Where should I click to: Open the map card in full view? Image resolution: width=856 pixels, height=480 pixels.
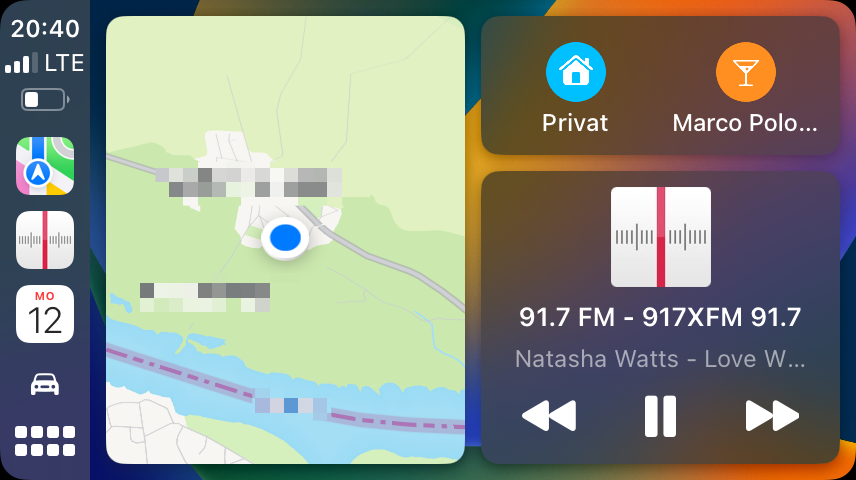point(285,240)
